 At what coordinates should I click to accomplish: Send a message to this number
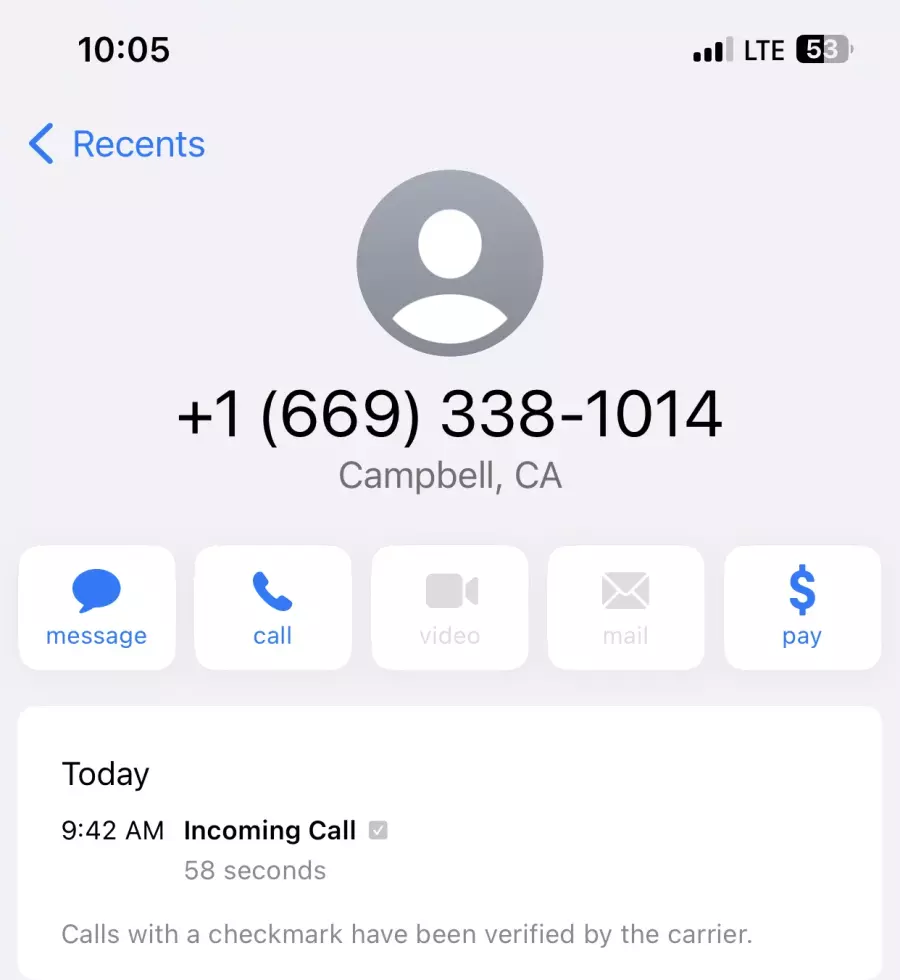[x=97, y=607]
